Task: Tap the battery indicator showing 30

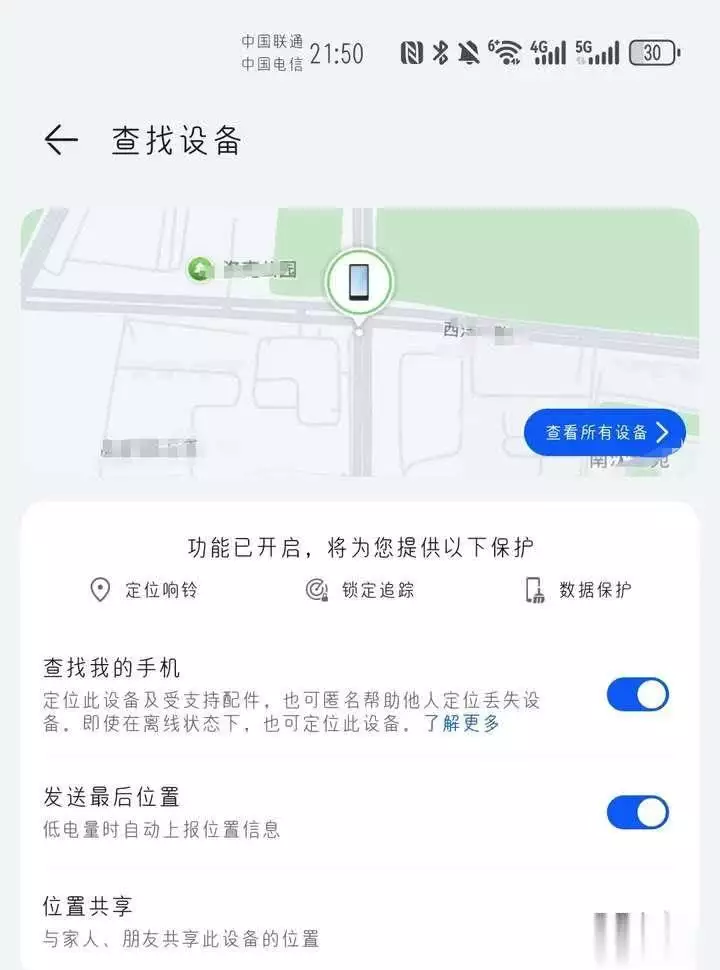Action: [652, 50]
